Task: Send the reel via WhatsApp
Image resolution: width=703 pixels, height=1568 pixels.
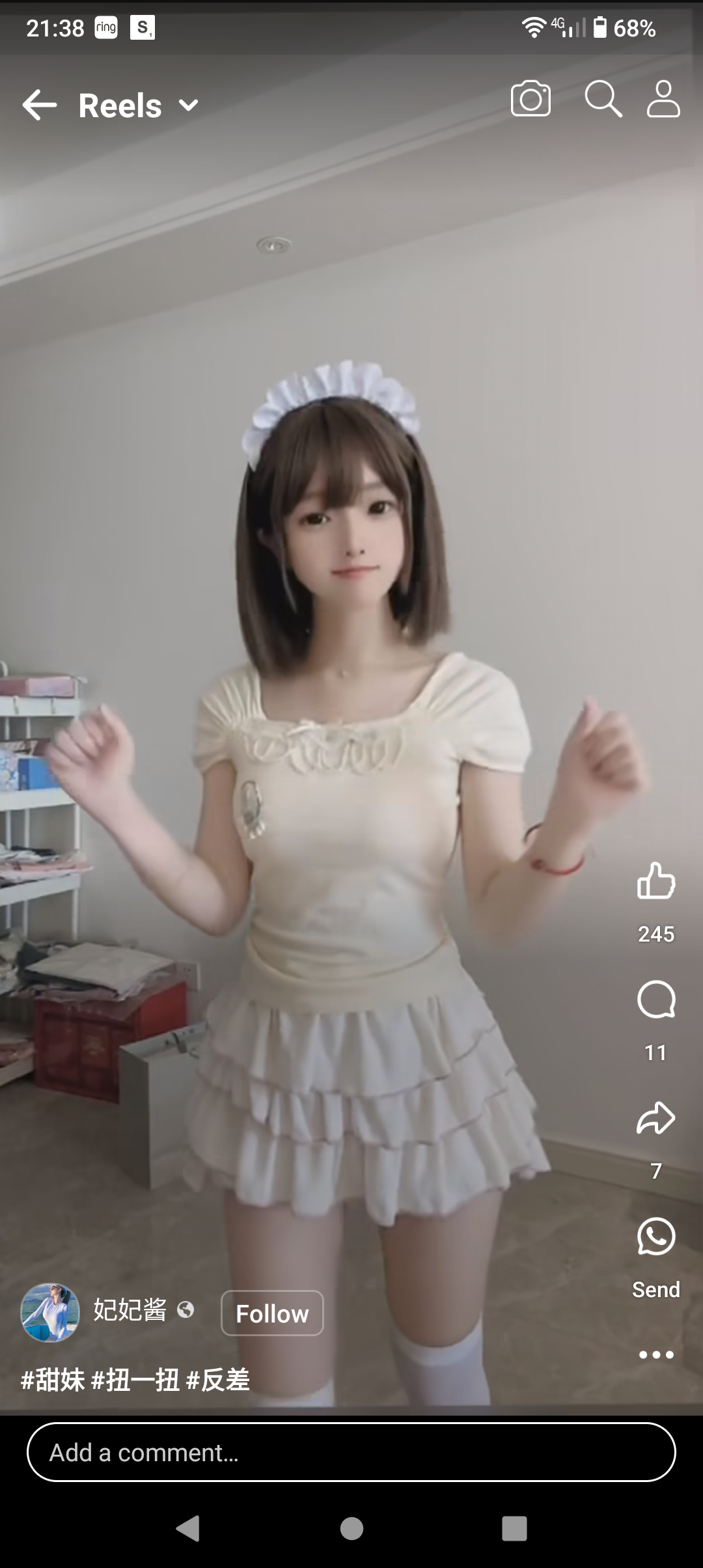Action: (x=655, y=1237)
